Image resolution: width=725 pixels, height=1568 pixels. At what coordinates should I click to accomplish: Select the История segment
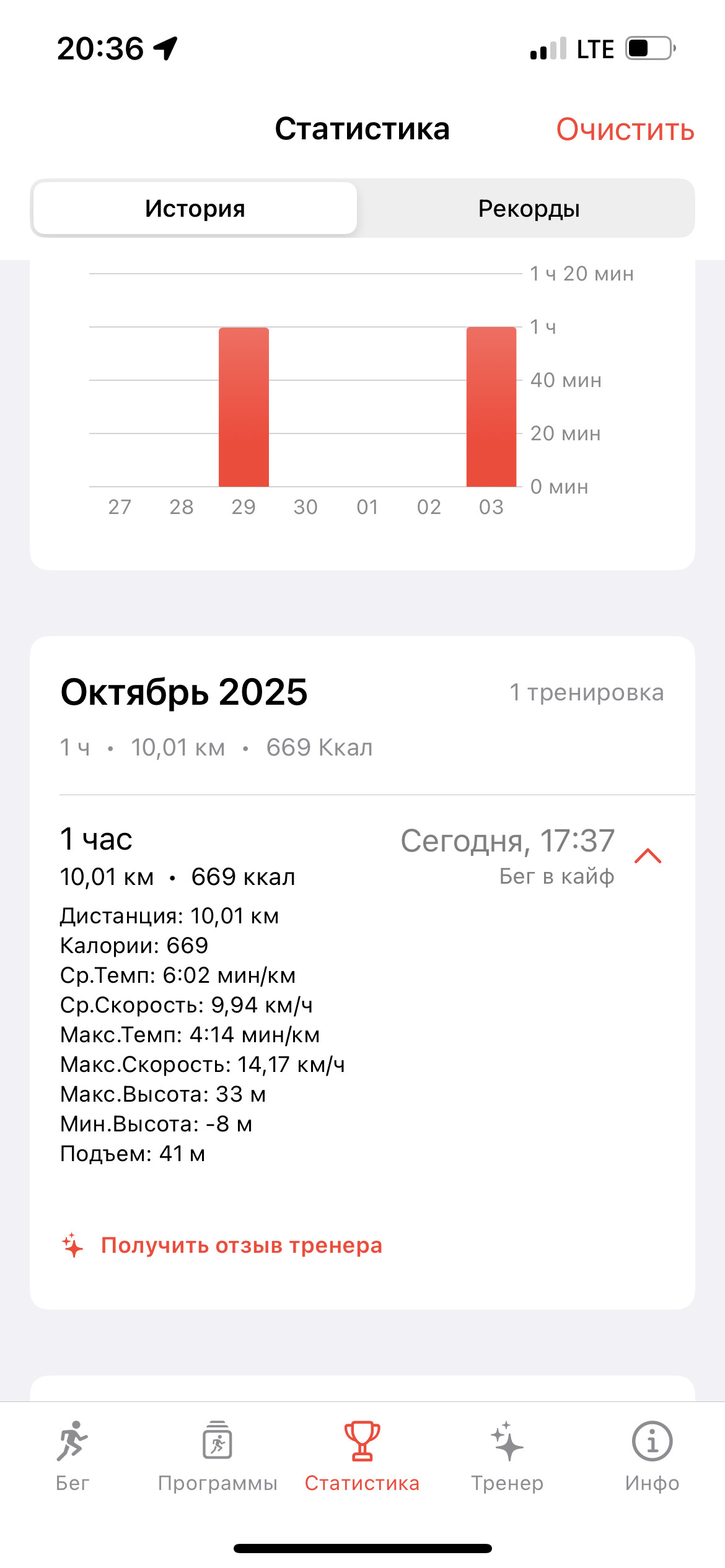(195, 209)
